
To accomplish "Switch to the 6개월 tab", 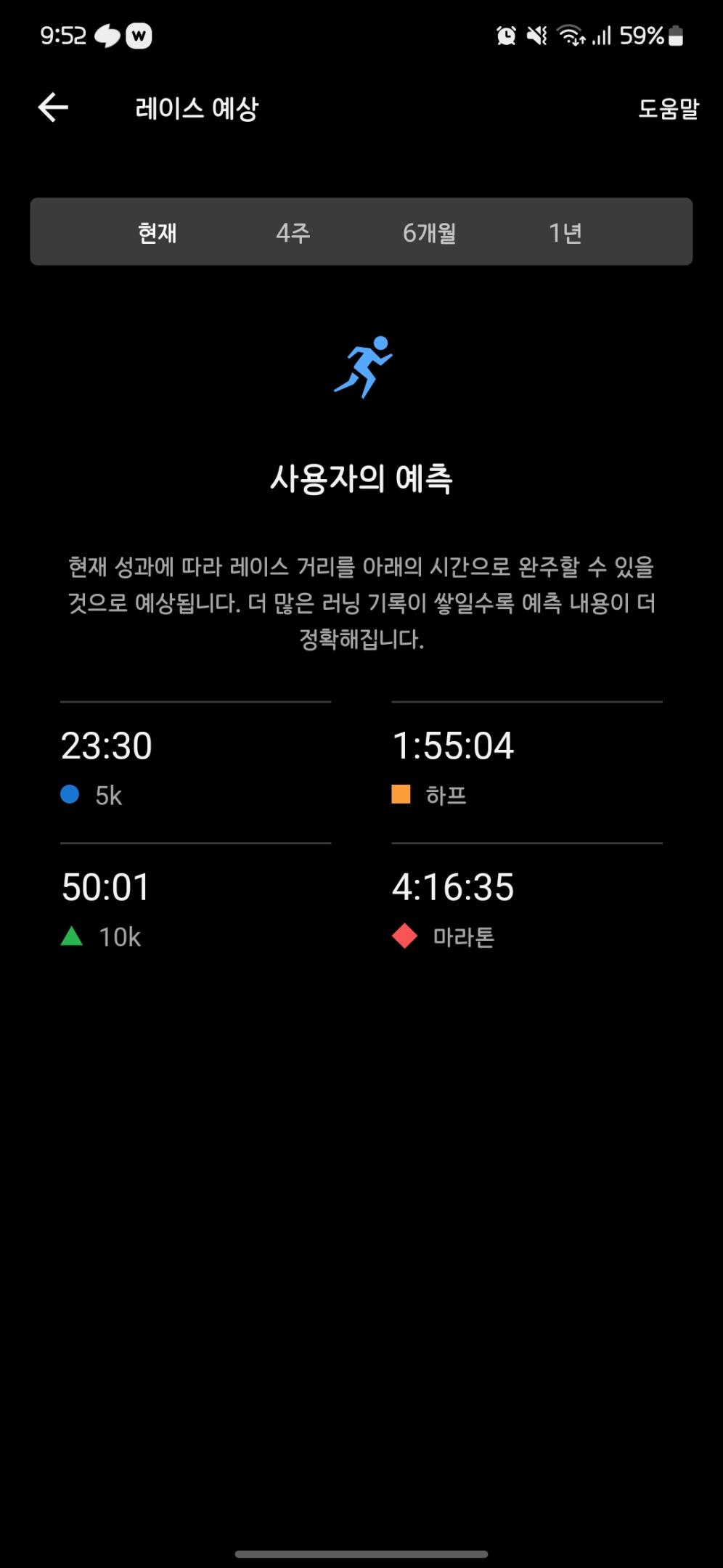I will (x=429, y=233).
